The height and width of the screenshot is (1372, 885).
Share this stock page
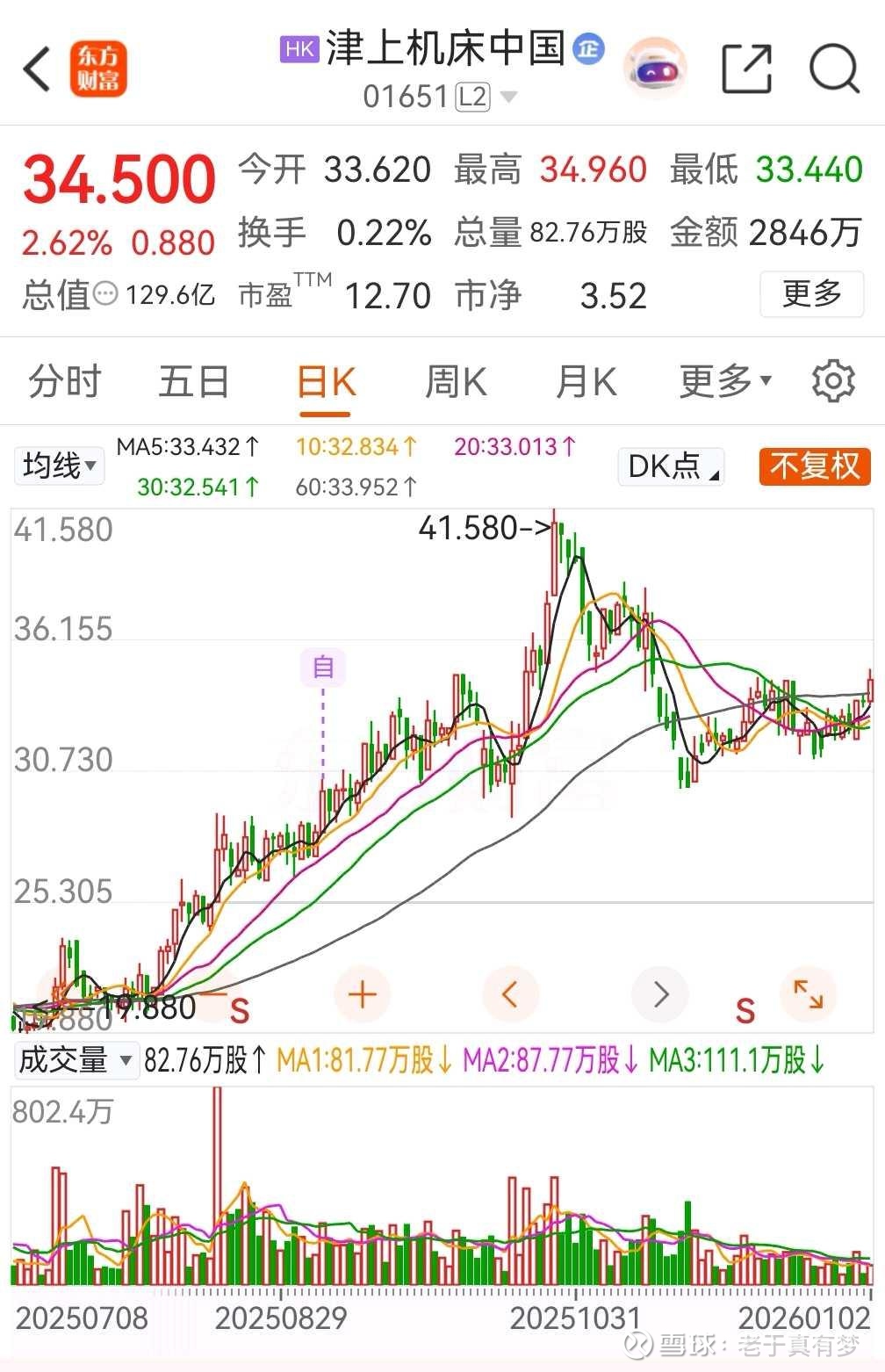pos(746,69)
